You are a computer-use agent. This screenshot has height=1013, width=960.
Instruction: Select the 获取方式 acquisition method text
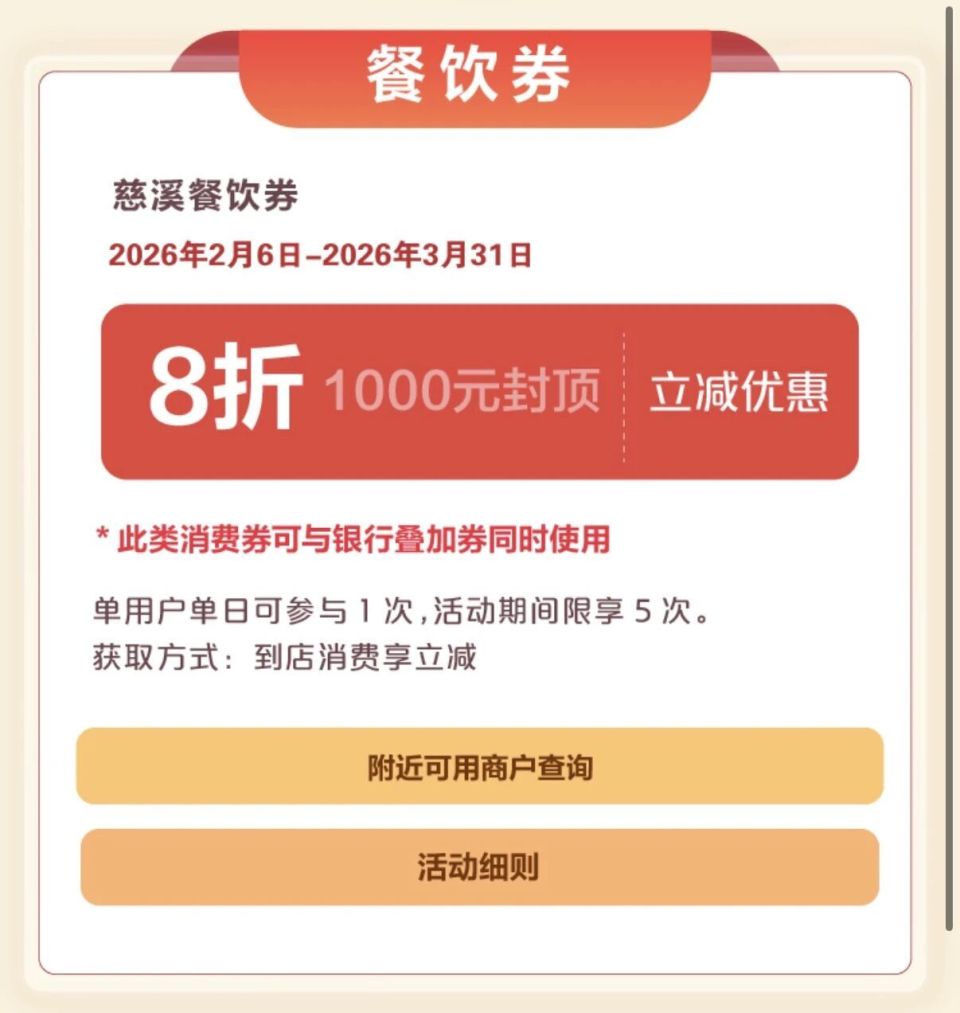click(x=160, y=652)
